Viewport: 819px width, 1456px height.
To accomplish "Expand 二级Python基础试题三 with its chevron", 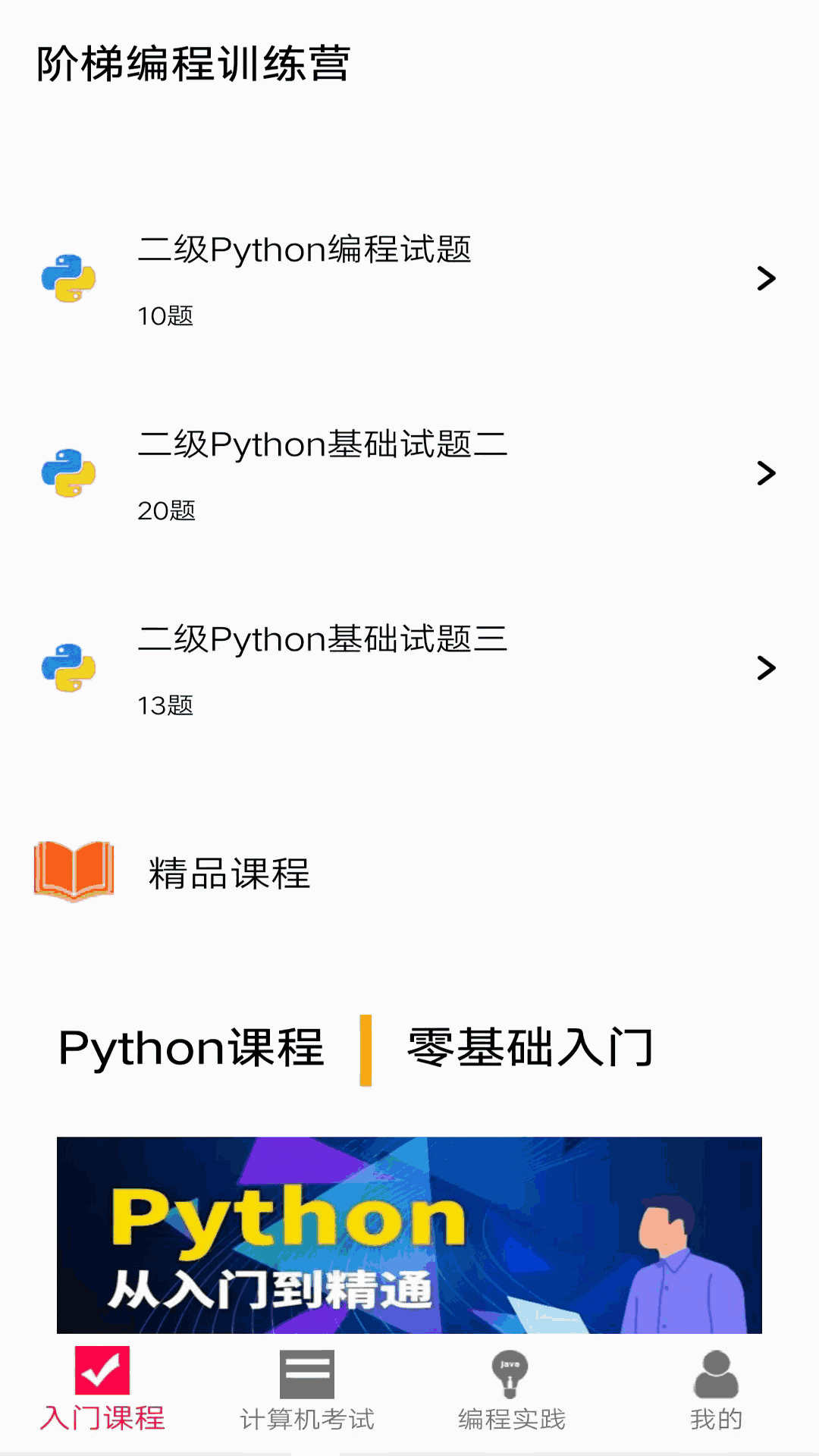I will (x=766, y=669).
